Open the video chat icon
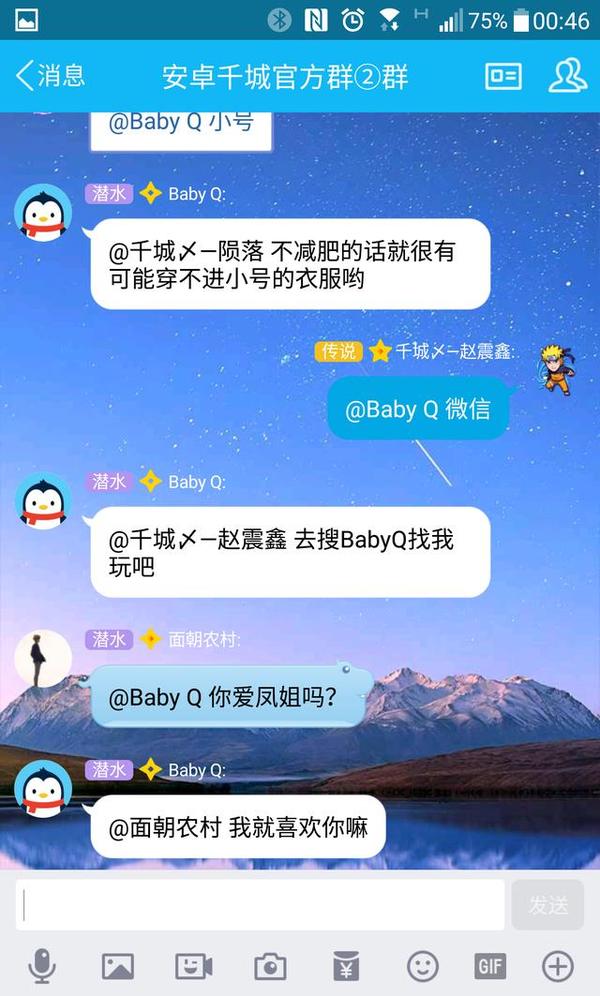This screenshot has width=600, height=996. point(193,966)
